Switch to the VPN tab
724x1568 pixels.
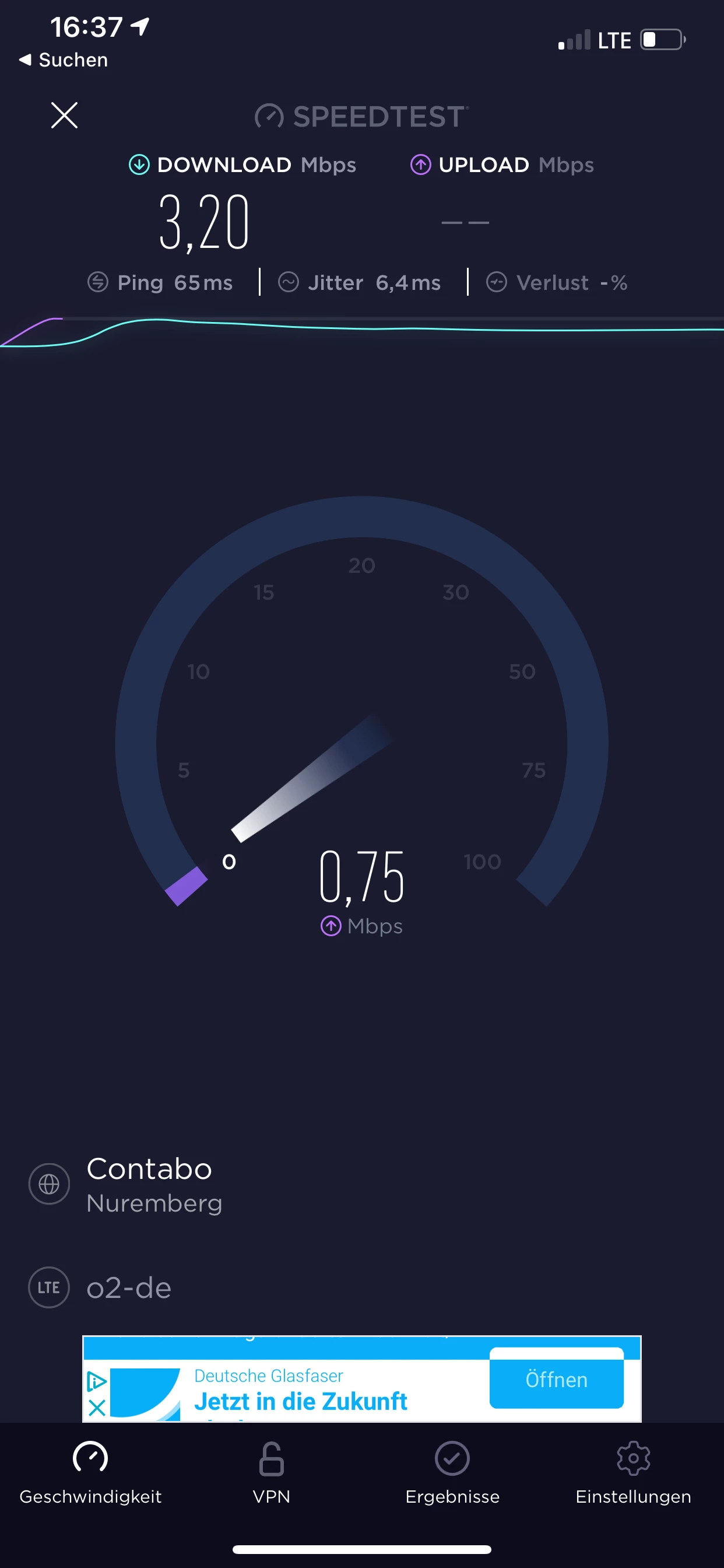click(x=271, y=1472)
